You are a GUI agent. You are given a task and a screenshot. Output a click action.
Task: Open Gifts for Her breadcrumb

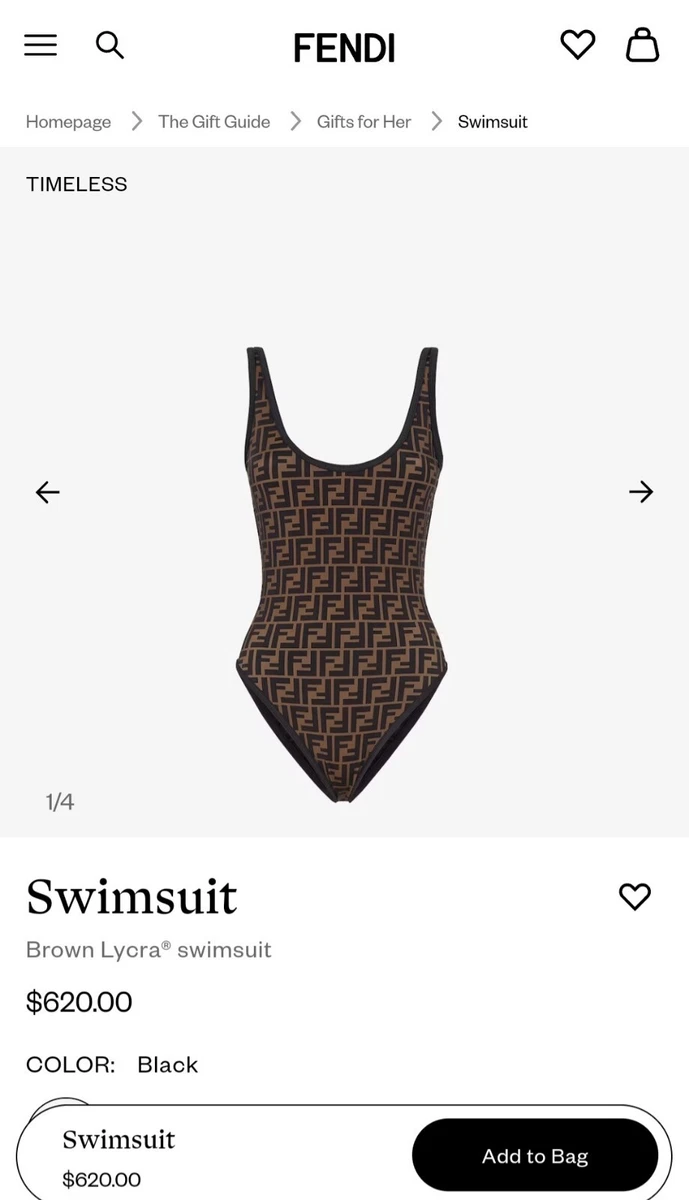364,121
